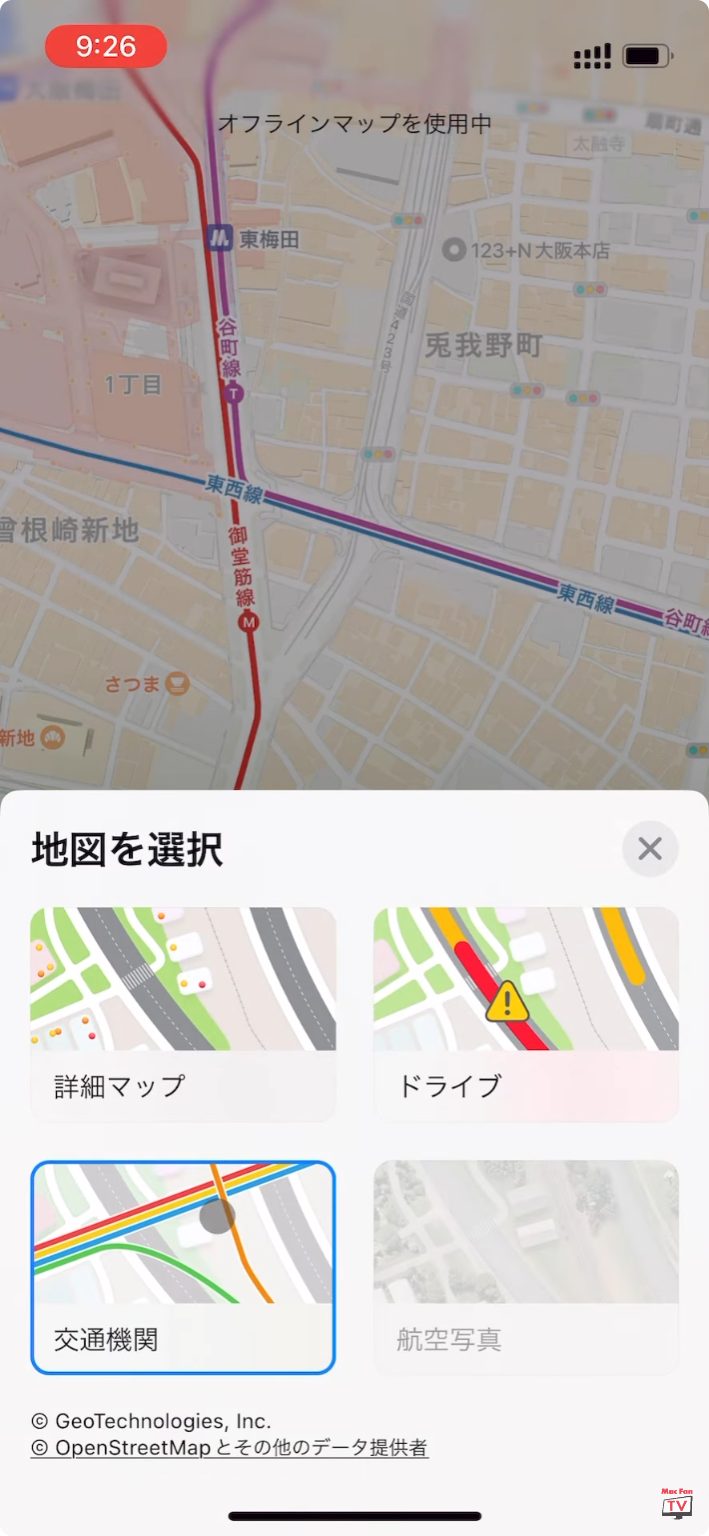This screenshot has width=709, height=1536.
Task: Select the 詳細マップ map type
Action: pyautogui.click(x=183, y=1013)
